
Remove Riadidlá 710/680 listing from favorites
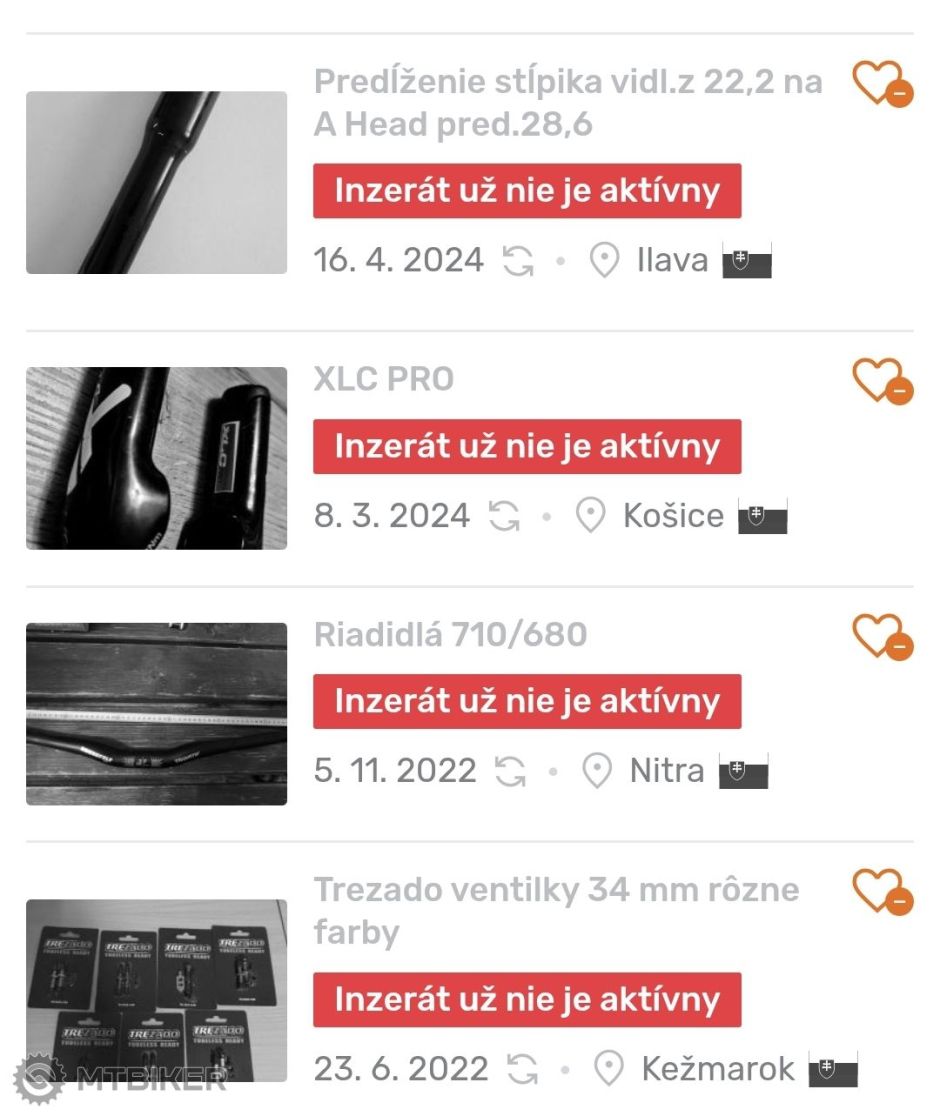(x=882, y=636)
